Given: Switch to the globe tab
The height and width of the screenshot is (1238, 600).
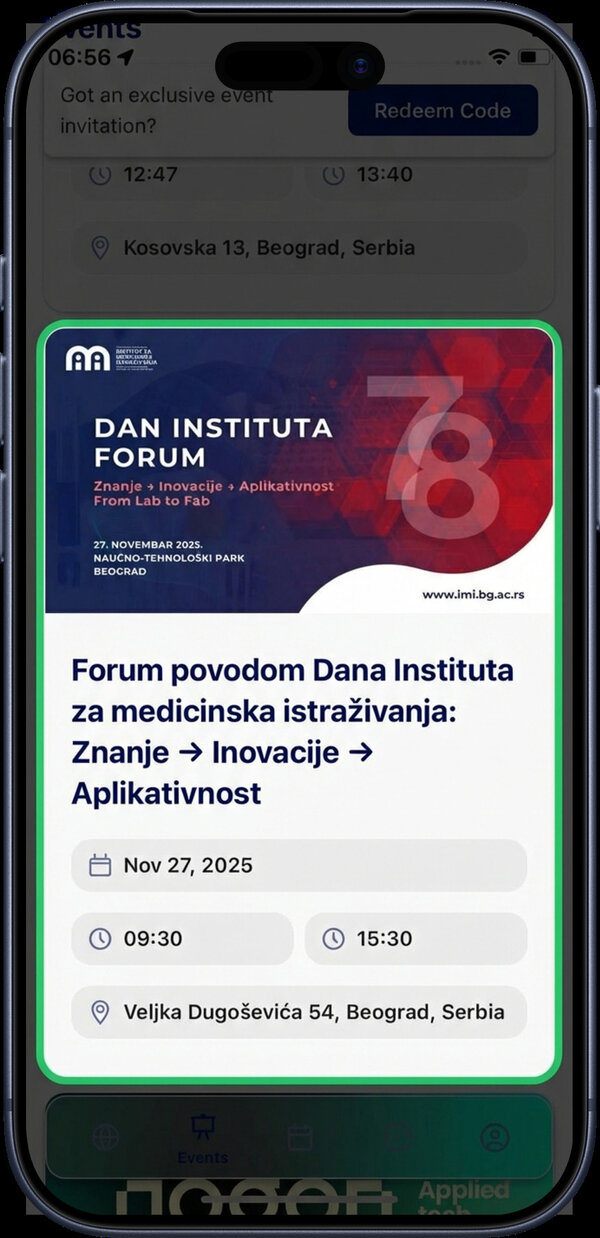Looking at the screenshot, I should pos(105,1137).
